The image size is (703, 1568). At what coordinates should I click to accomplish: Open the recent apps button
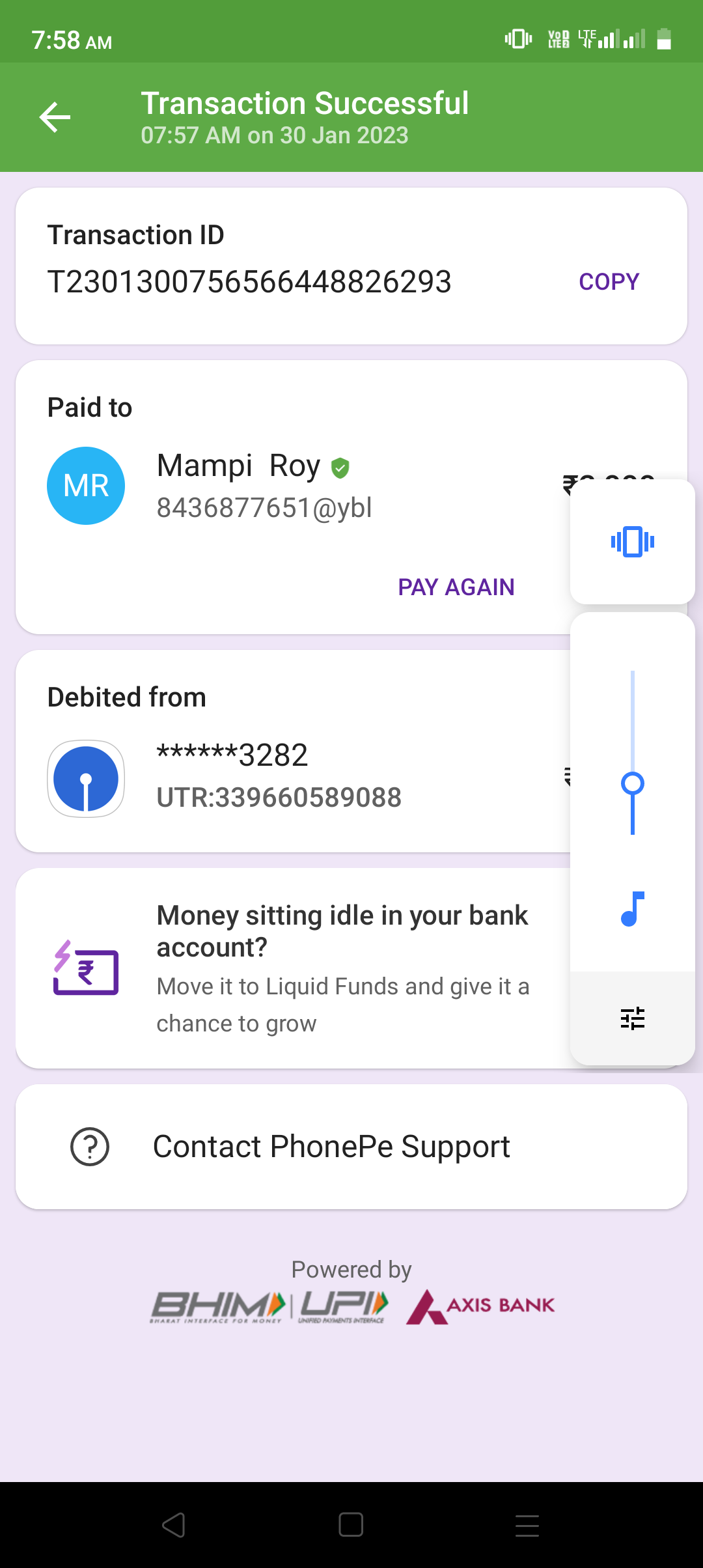(x=527, y=1525)
